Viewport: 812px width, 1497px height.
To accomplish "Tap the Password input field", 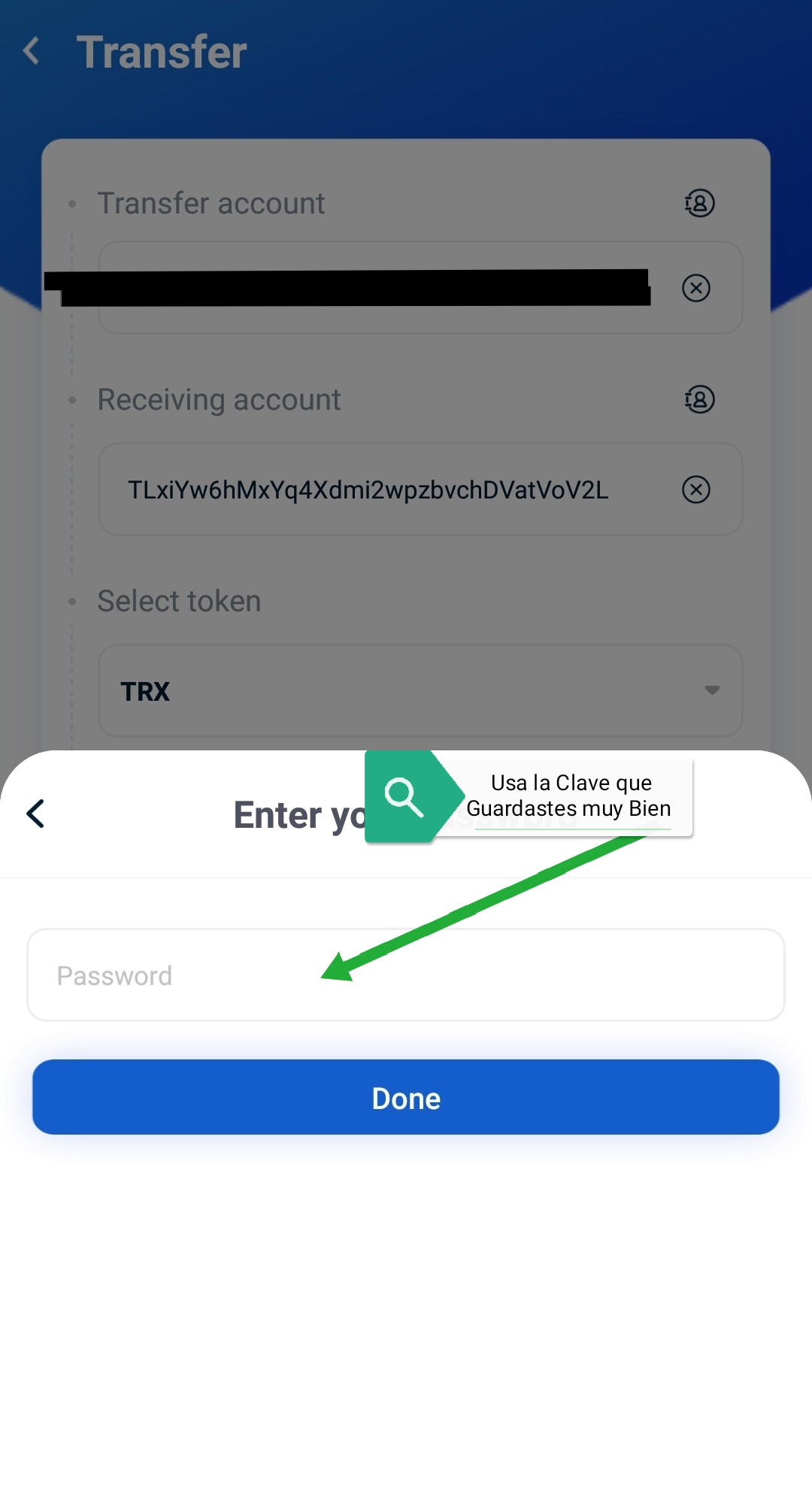I will point(406,974).
